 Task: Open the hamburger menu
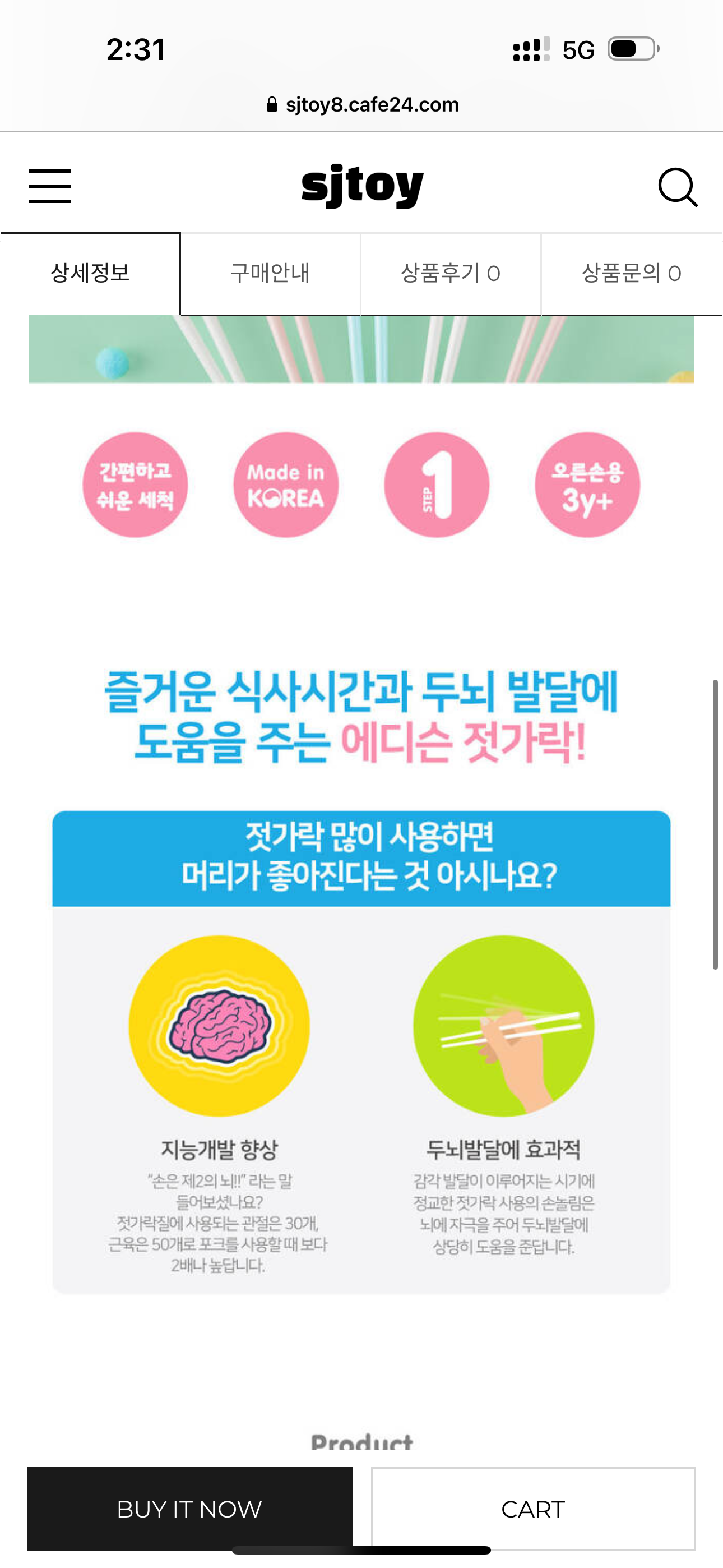pos(50,186)
